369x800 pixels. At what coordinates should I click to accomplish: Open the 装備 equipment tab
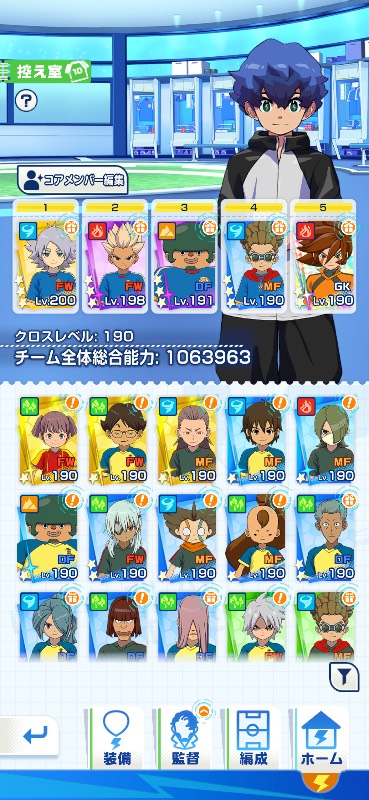coord(115,738)
